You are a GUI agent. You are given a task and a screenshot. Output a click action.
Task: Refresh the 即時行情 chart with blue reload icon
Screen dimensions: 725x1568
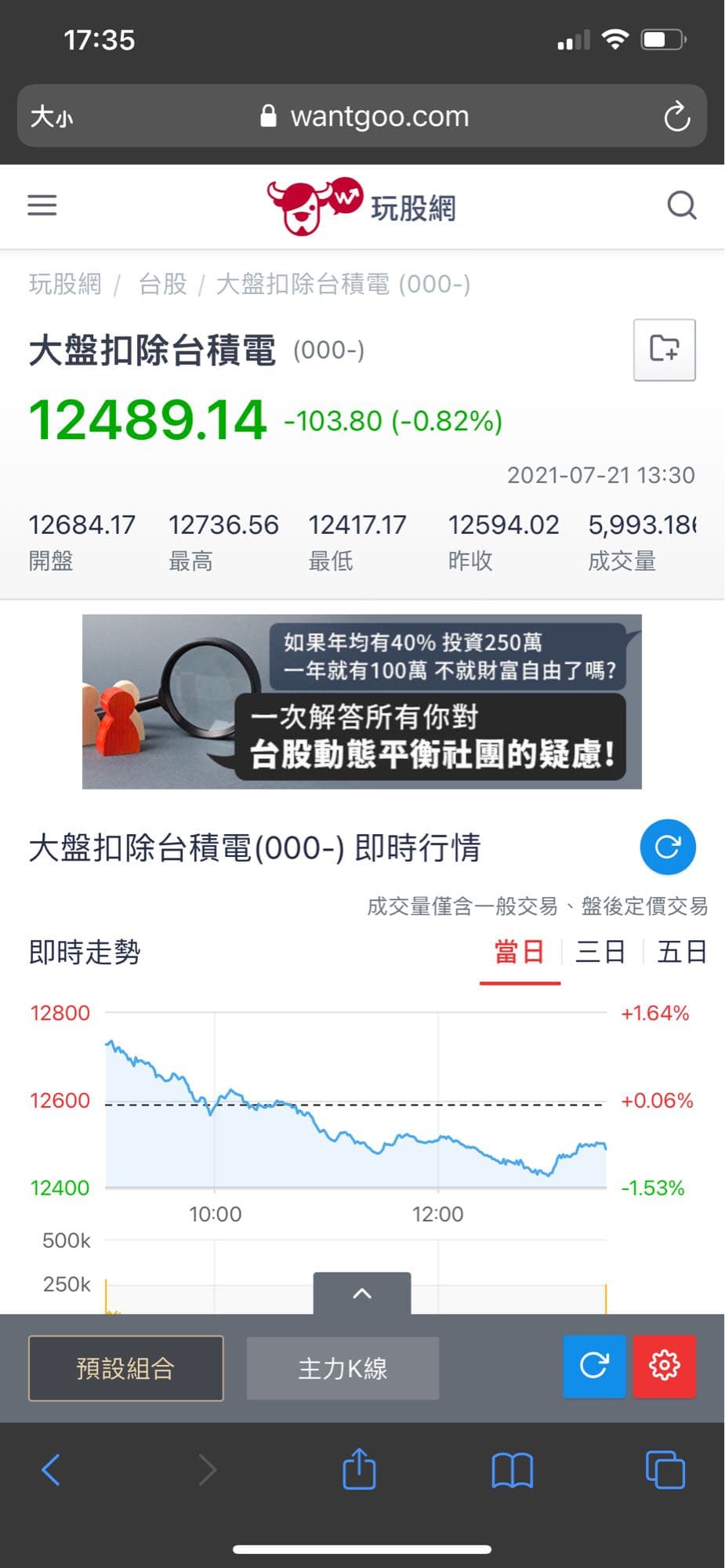click(x=668, y=847)
